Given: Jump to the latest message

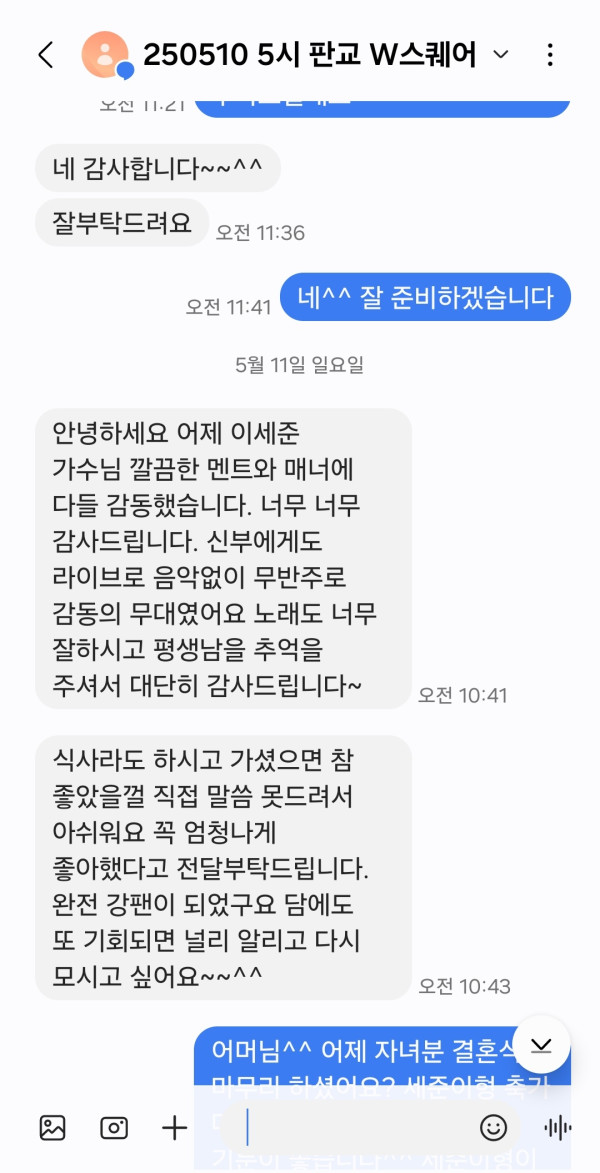Looking at the screenshot, I should click(541, 1044).
